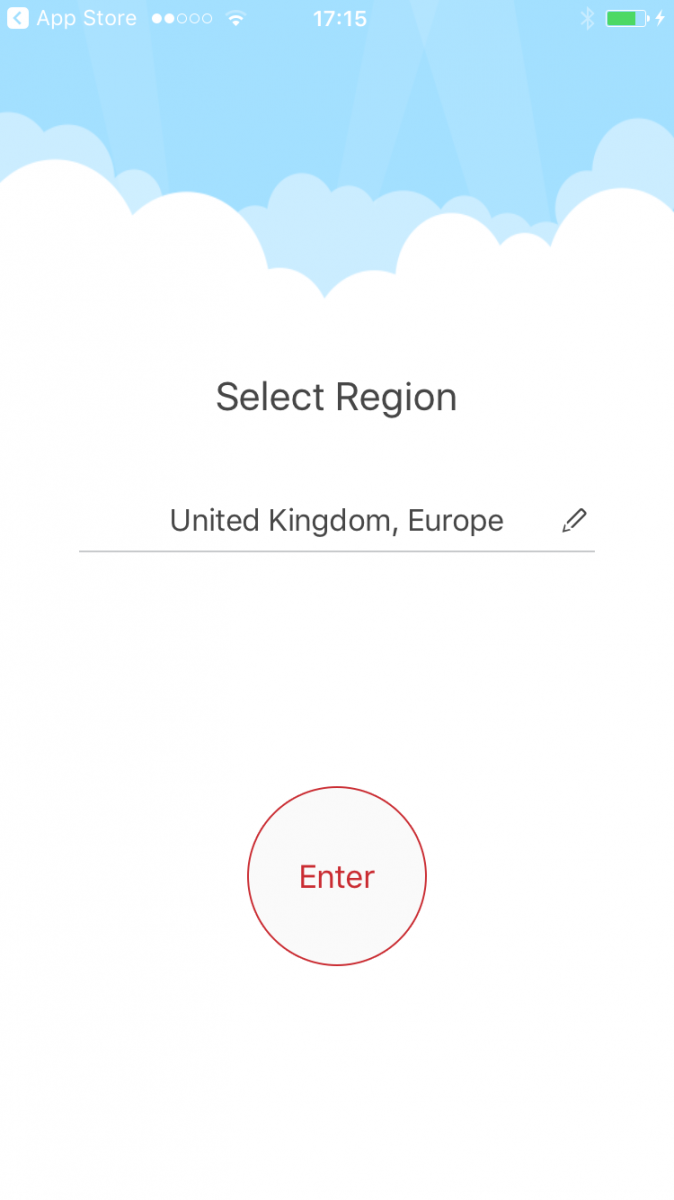
Task: Return to App Store via back chevron
Action: pos(18,19)
